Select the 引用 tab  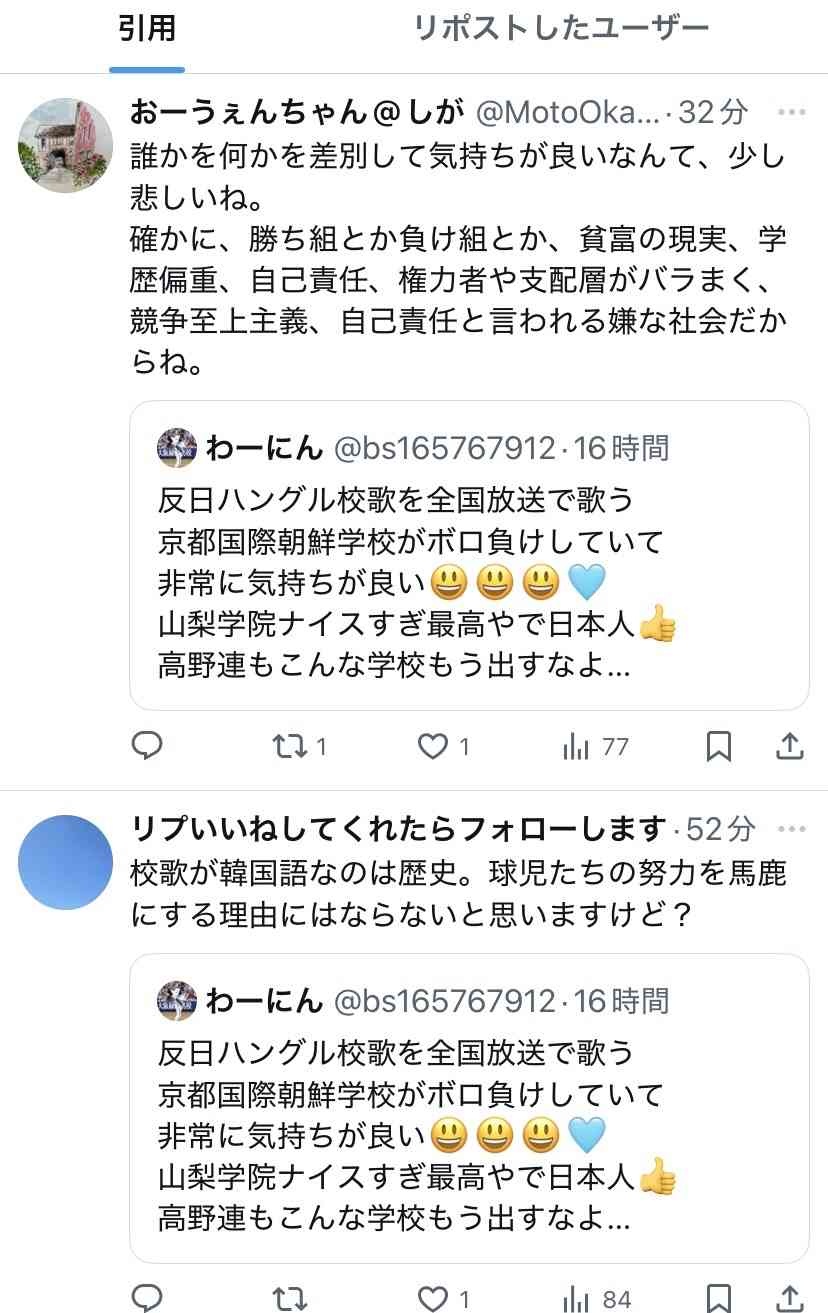click(147, 29)
